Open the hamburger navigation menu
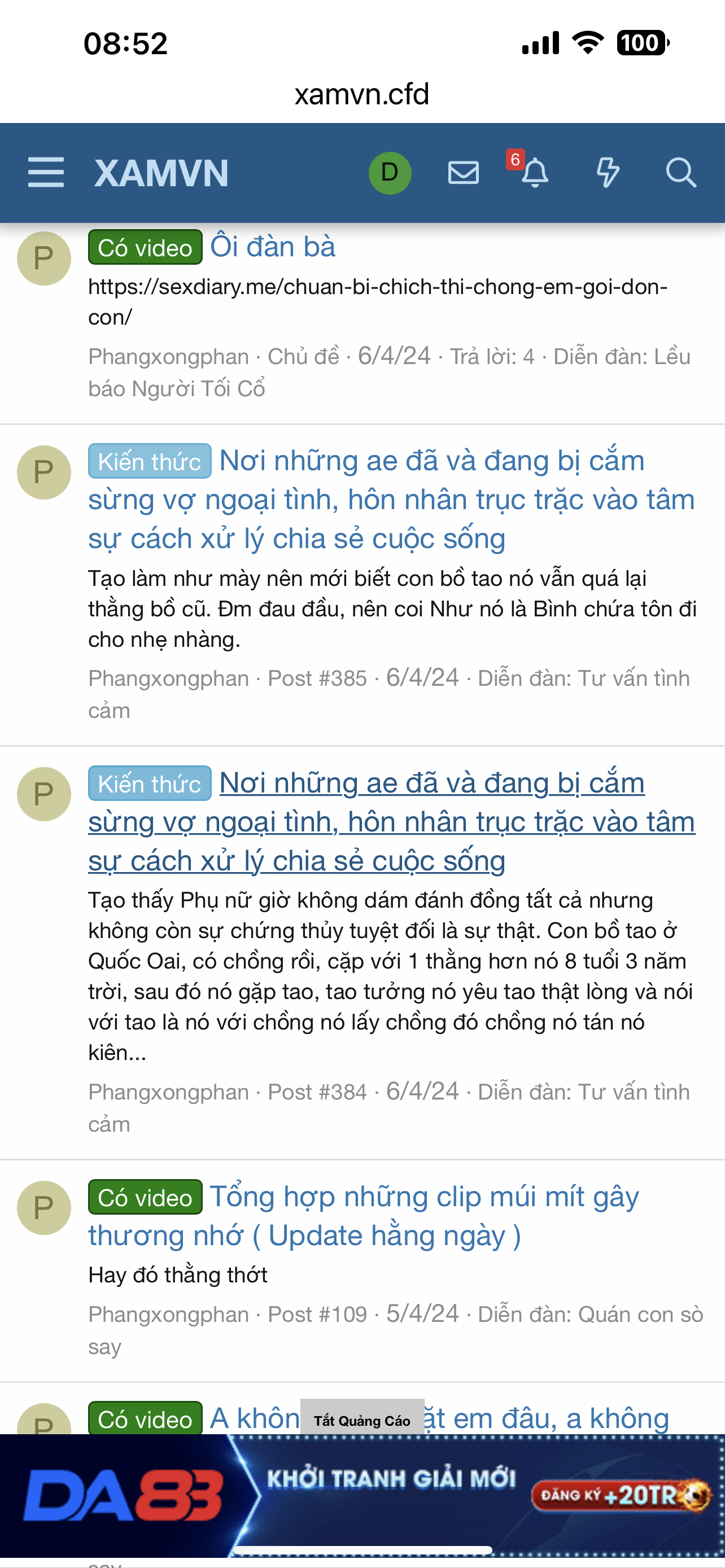The image size is (725, 1568). point(46,172)
